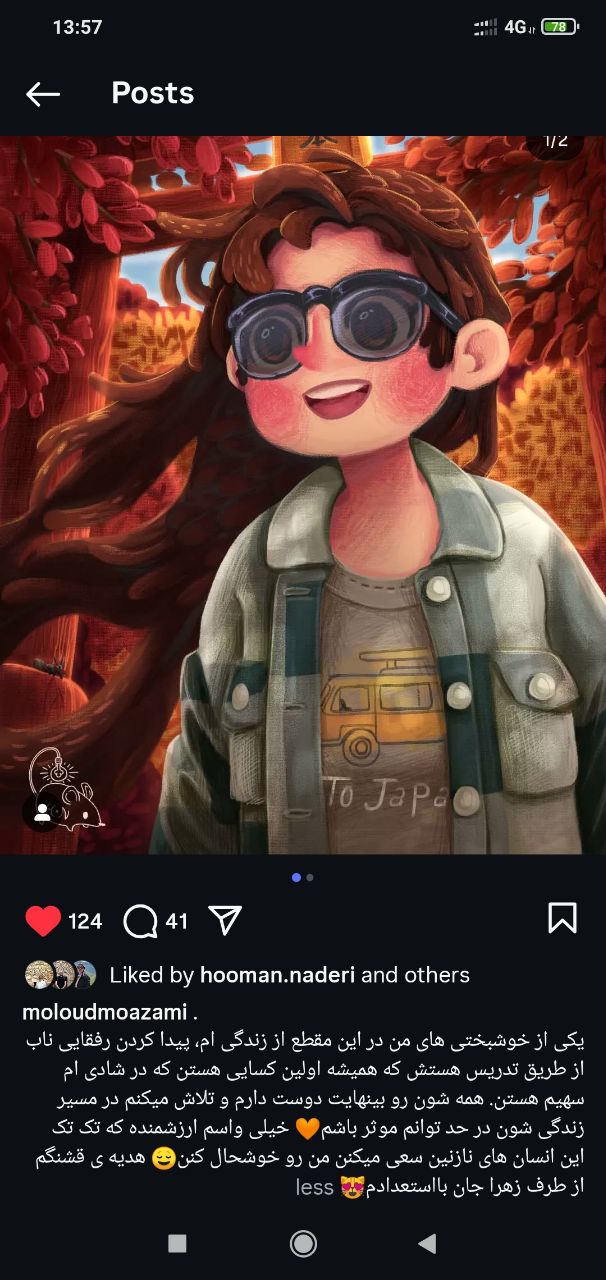Go back from the Posts screen
Image resolution: width=606 pixels, height=1280 pixels.
pos(43,94)
